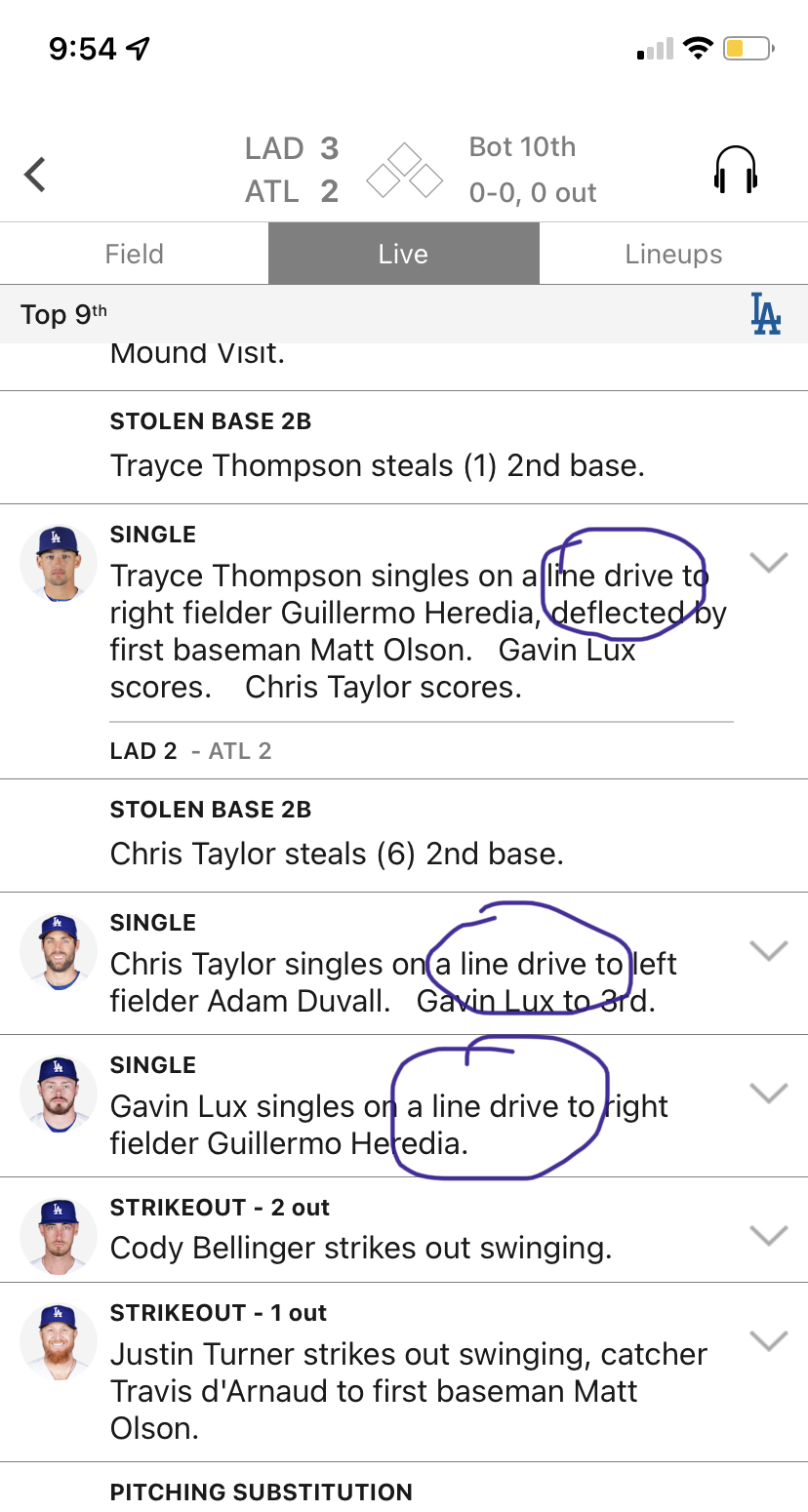Expand Chris Taylor's single play details

pyautogui.click(x=768, y=950)
